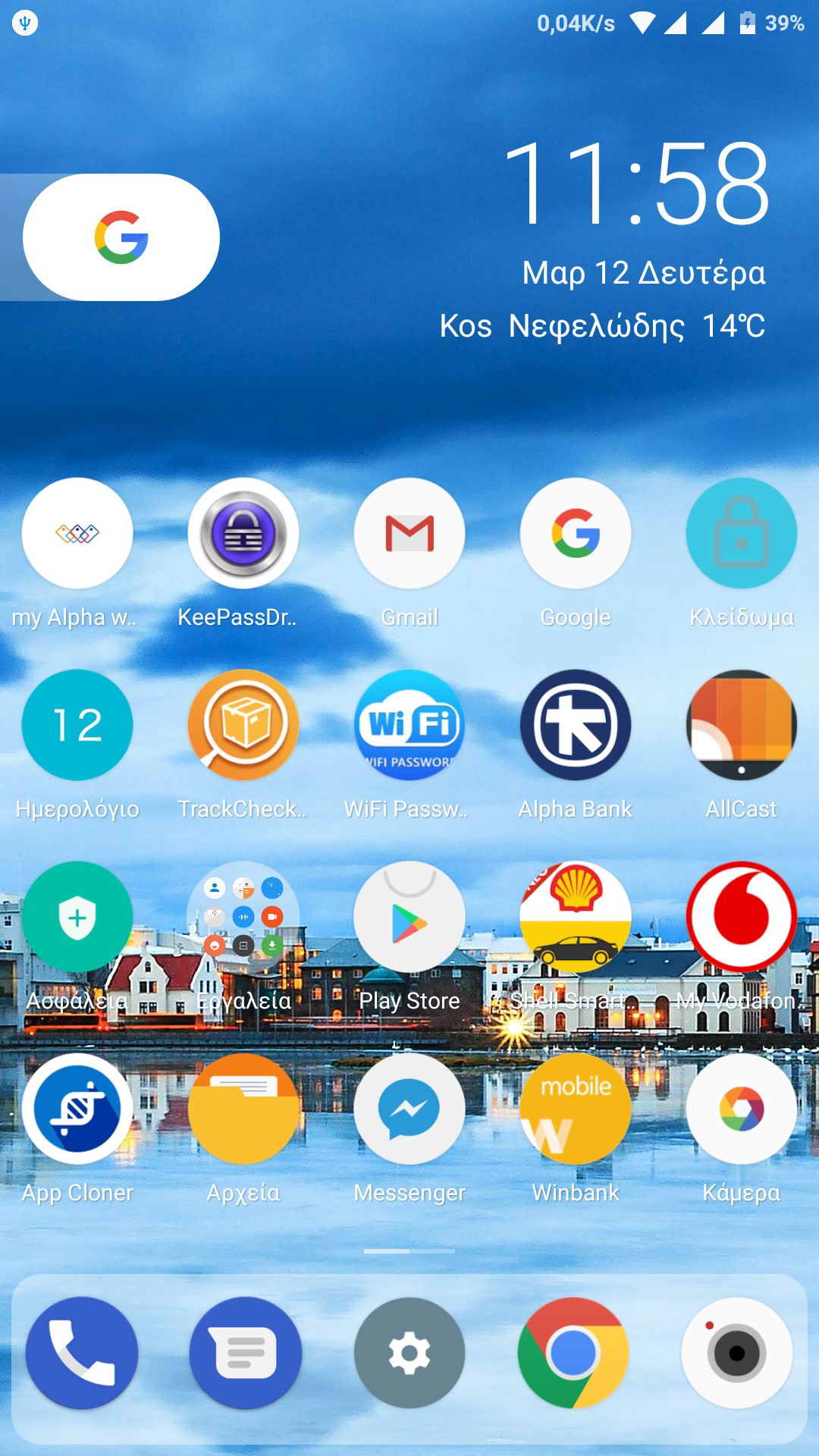Open the My Vodafone app
The width and height of the screenshot is (819, 1456).
(x=741, y=918)
